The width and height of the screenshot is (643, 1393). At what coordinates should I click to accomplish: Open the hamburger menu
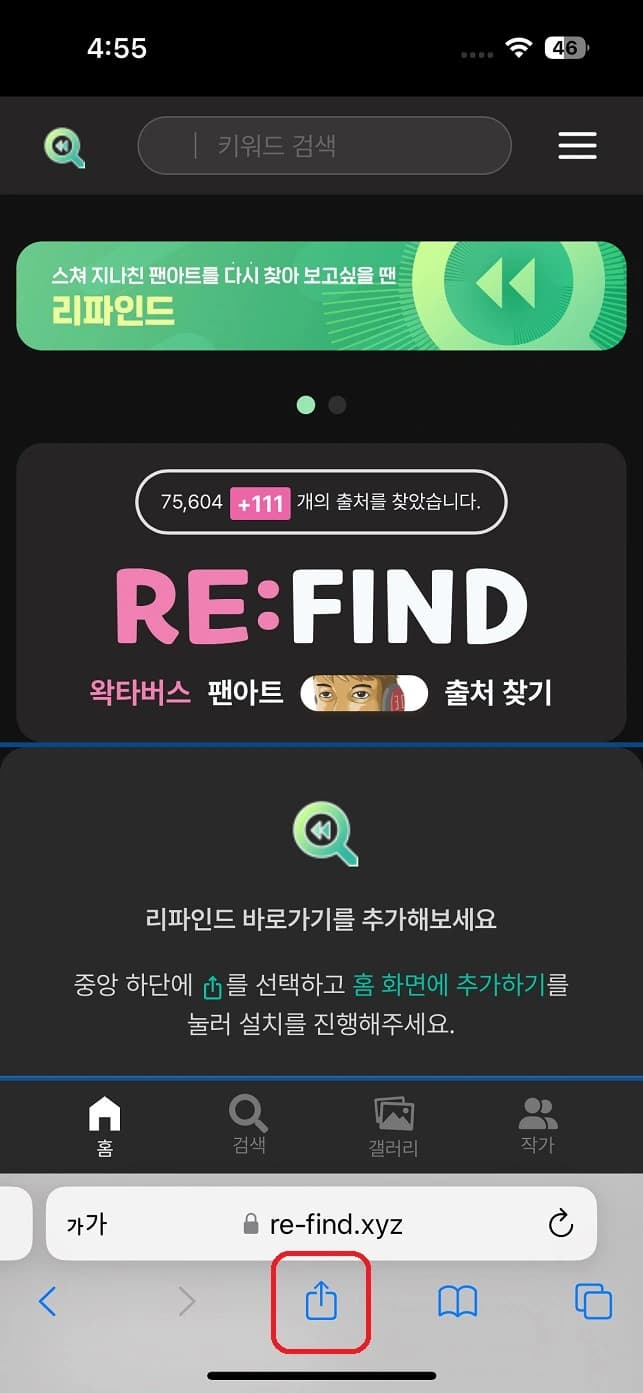(577, 146)
